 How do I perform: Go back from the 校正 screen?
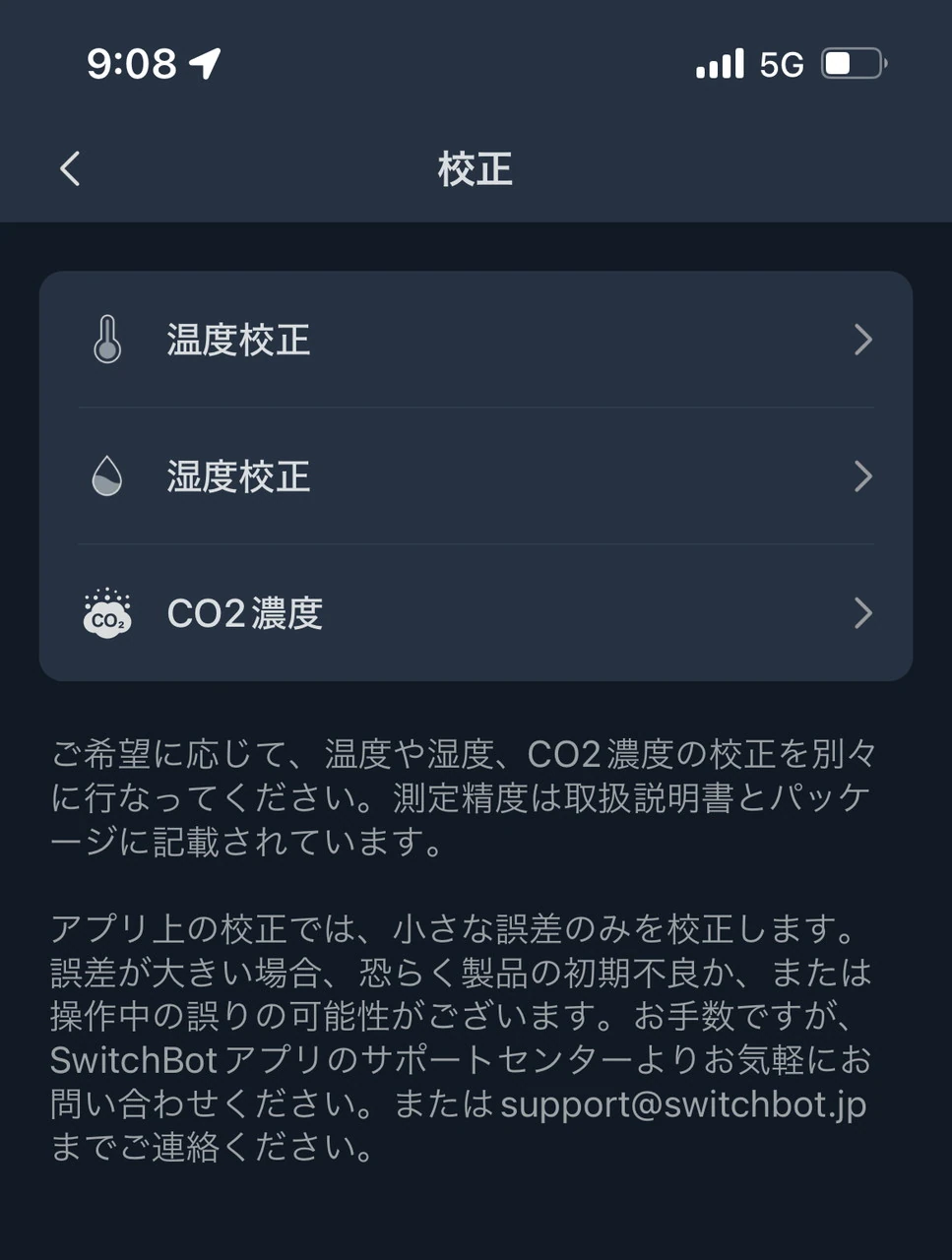(x=70, y=169)
